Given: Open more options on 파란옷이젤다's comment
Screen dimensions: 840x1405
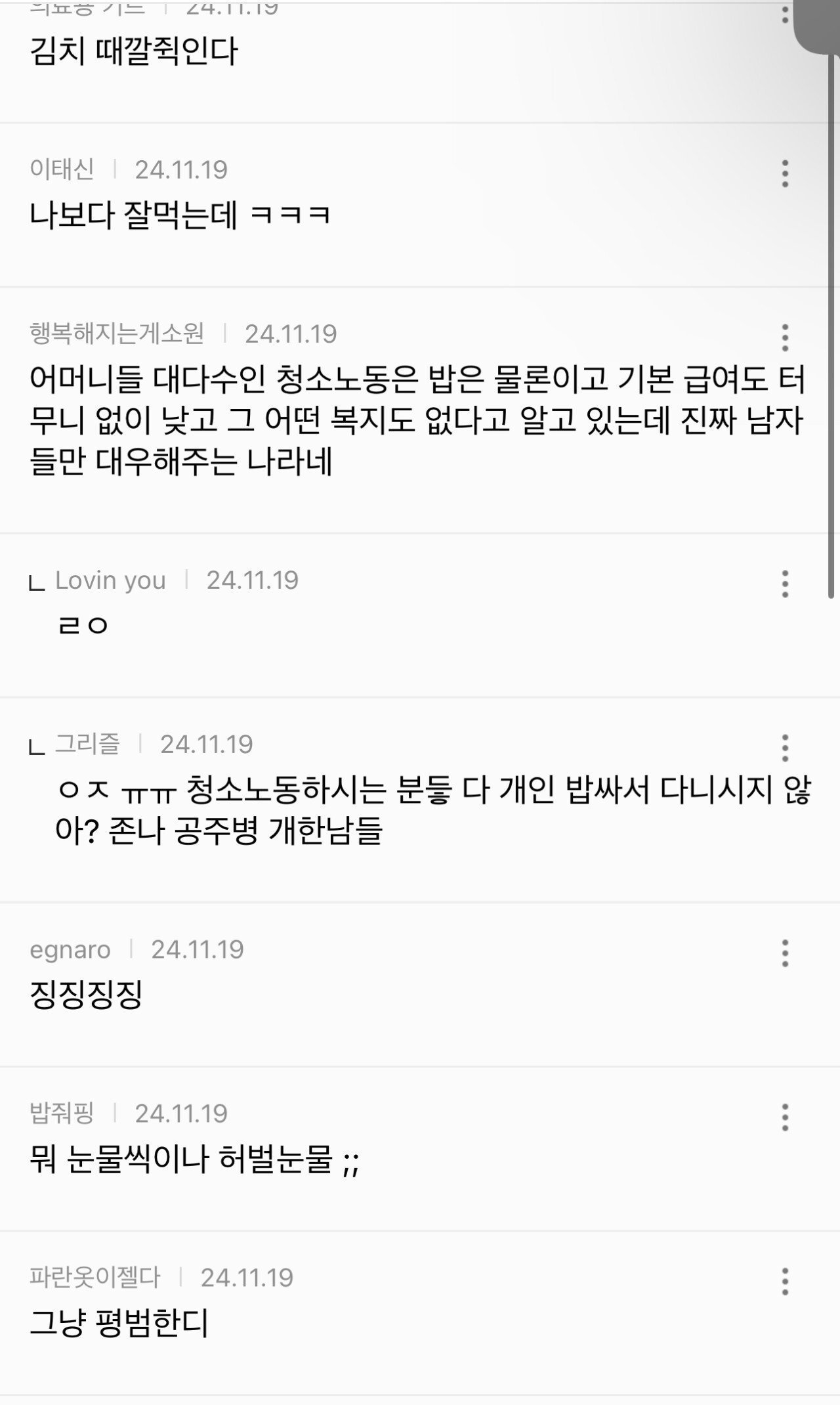Looking at the screenshot, I should [x=785, y=1282].
